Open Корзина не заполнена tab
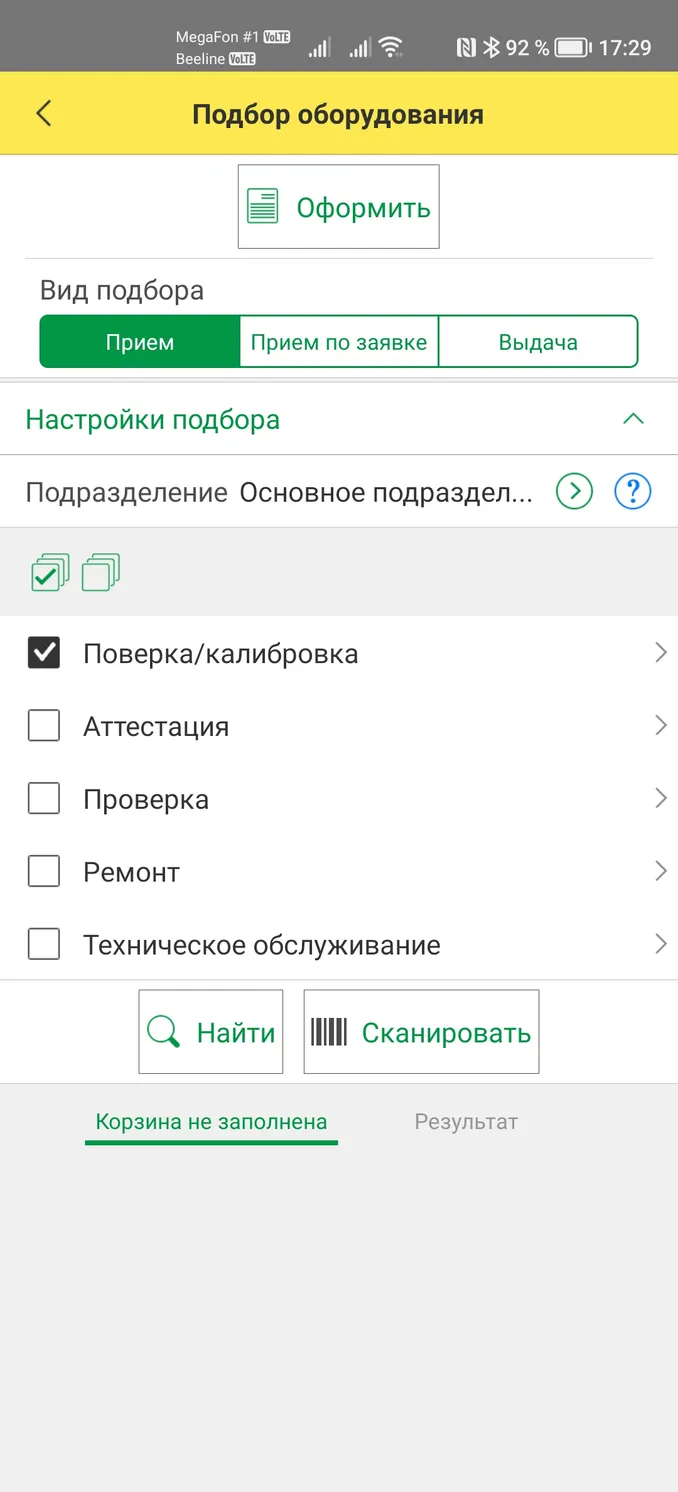Viewport: 678px width, 1492px height. [211, 1122]
